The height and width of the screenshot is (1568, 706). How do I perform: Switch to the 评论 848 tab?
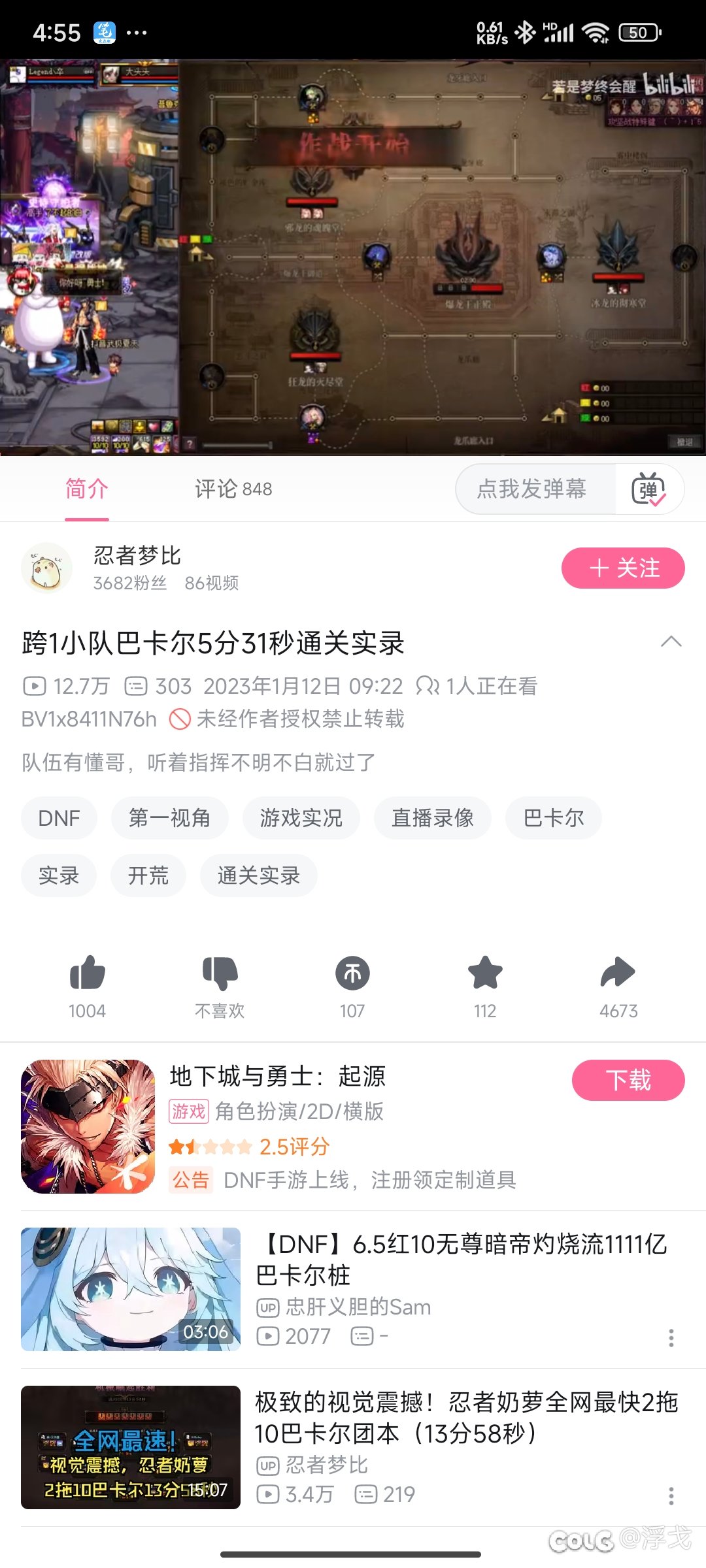233,489
